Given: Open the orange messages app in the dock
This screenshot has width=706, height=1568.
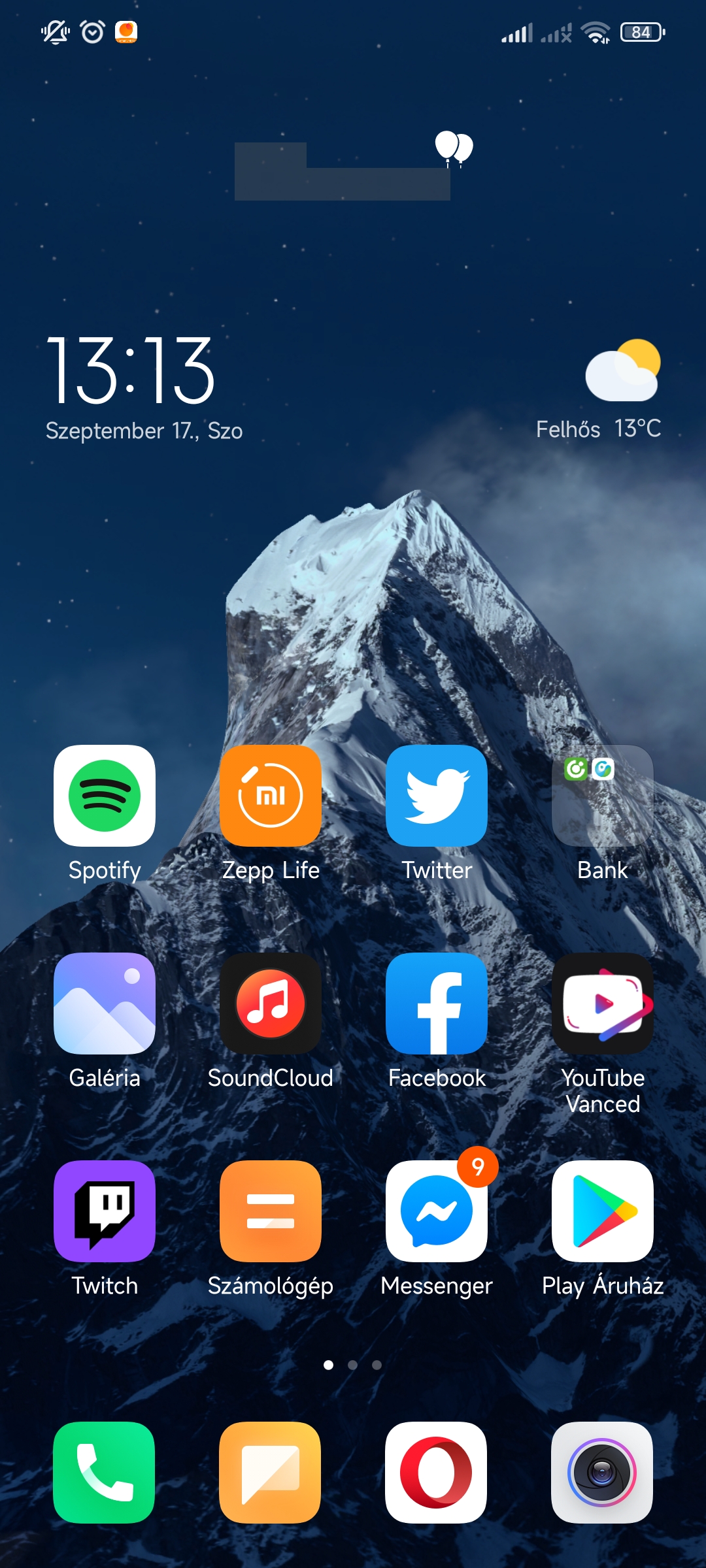Looking at the screenshot, I should tap(271, 1473).
